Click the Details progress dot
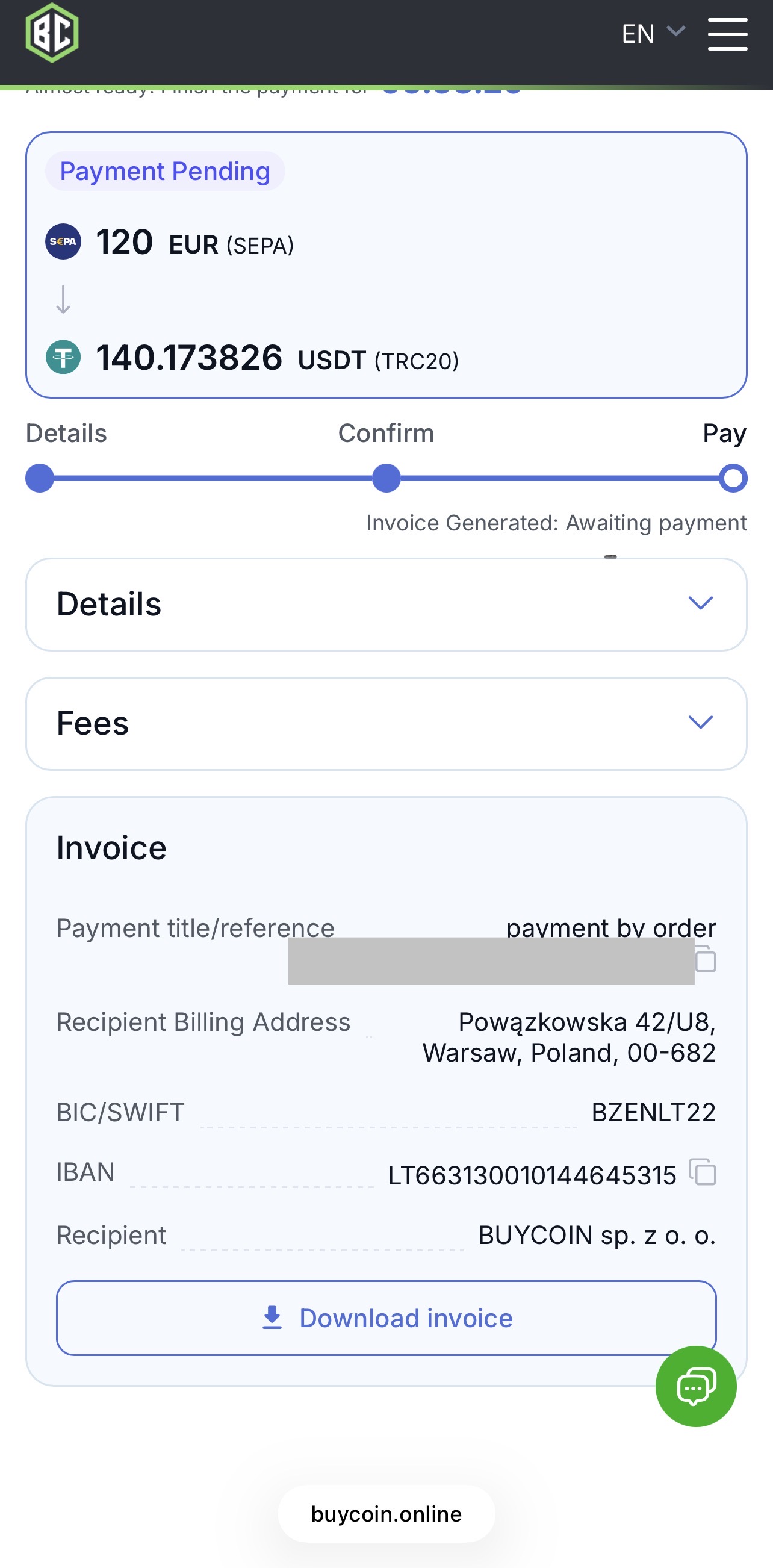This screenshot has width=773, height=1568. (39, 479)
